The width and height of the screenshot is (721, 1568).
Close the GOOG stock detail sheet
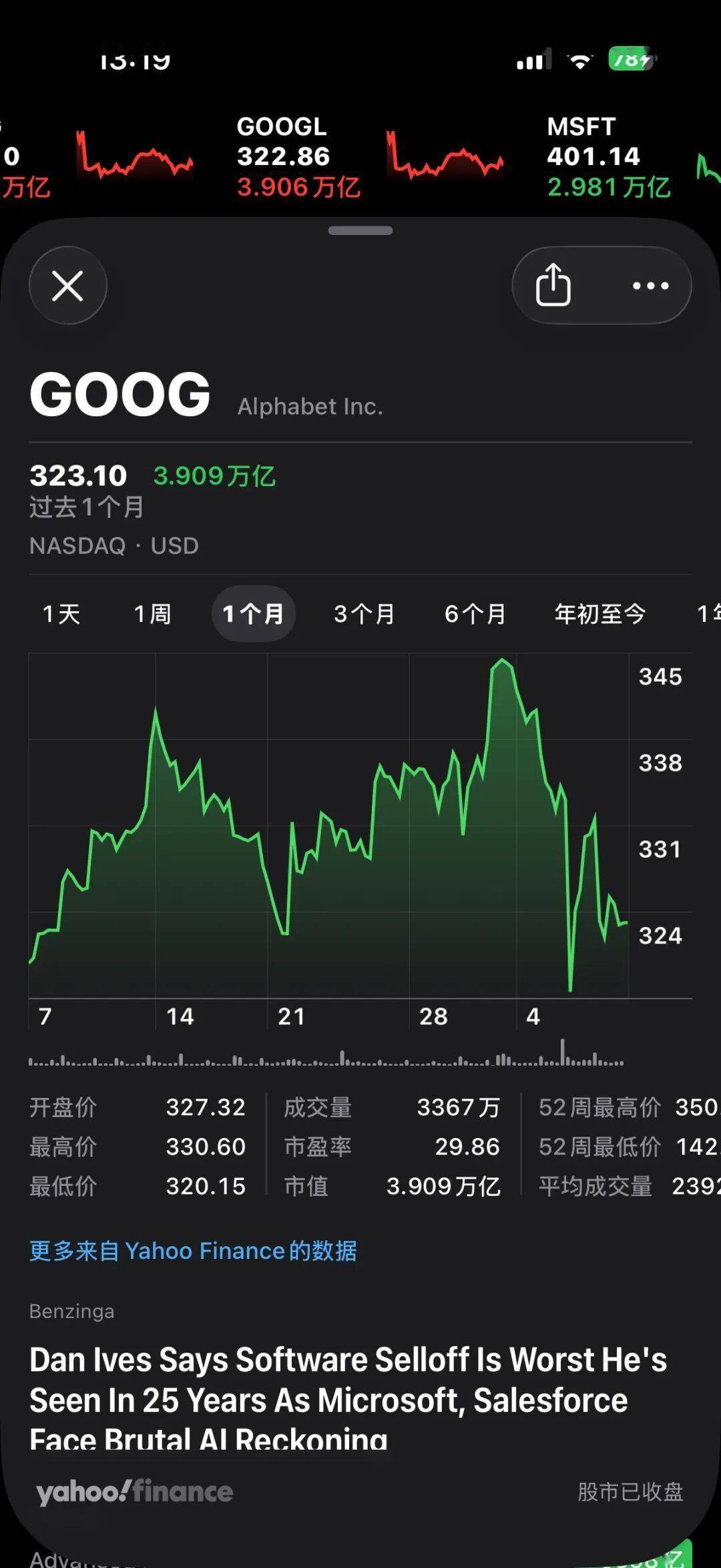point(67,286)
